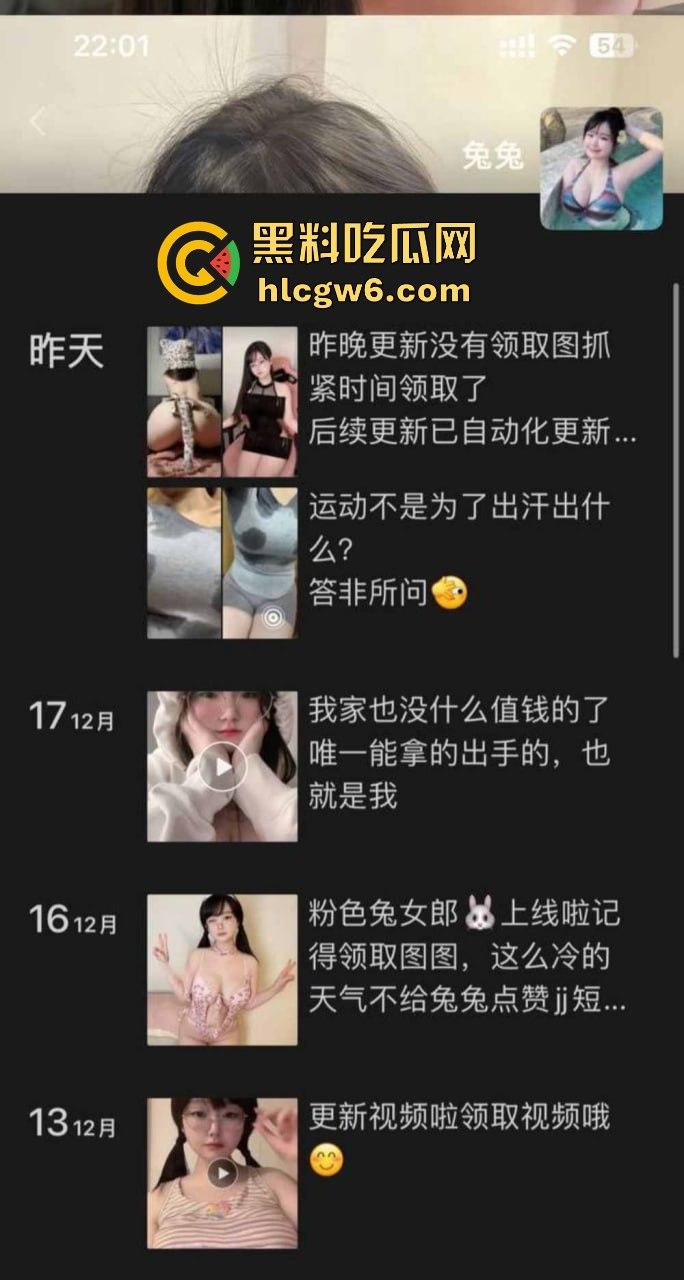The width and height of the screenshot is (684, 1280).
Task: Open 兔兔's profile avatar
Action: pos(601,169)
